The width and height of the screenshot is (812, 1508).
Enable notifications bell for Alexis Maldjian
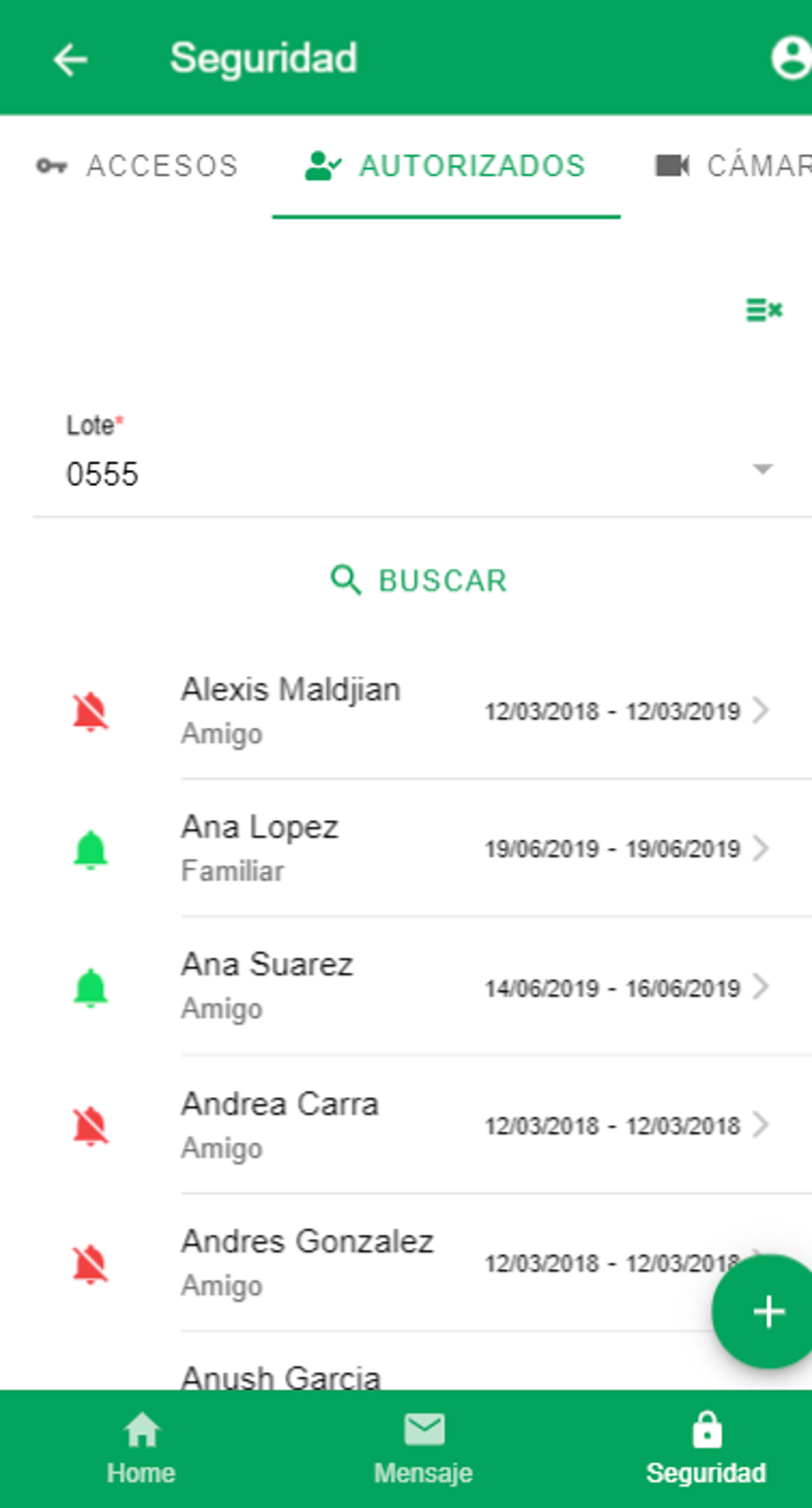[x=90, y=711]
